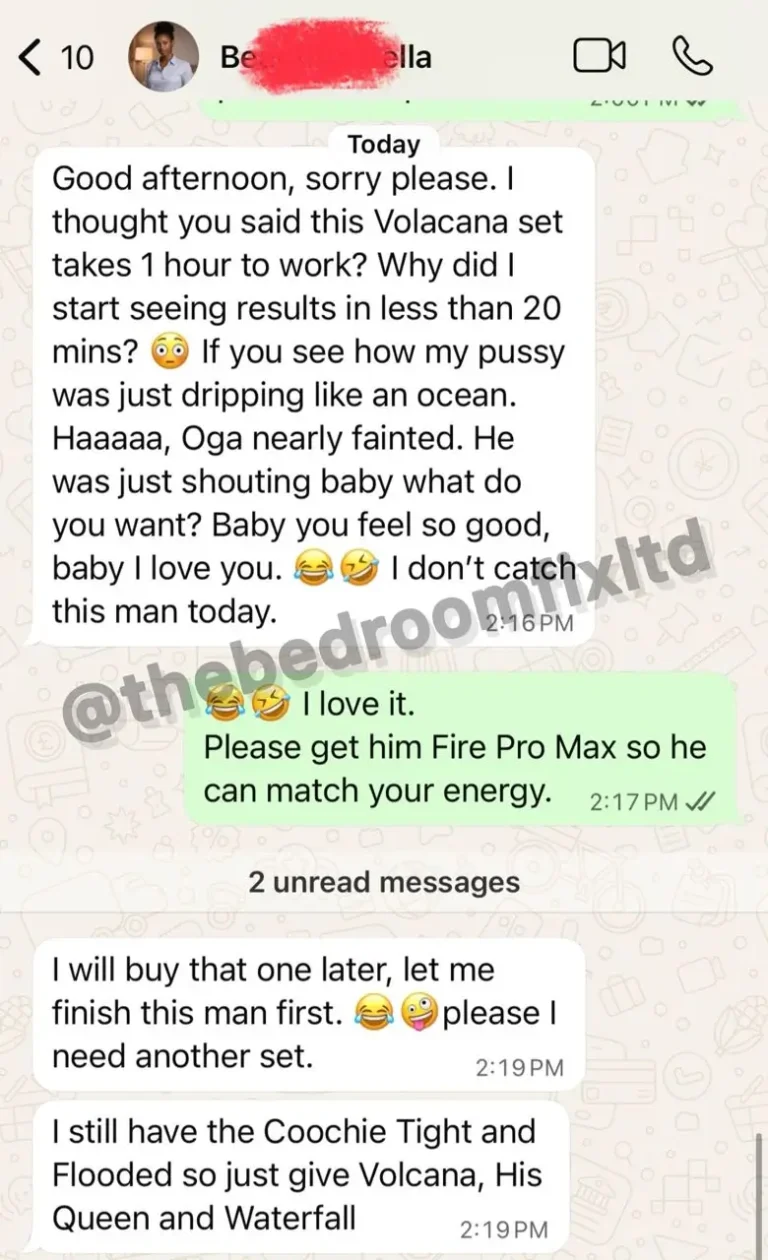Start a voice call with this contact

point(692,56)
